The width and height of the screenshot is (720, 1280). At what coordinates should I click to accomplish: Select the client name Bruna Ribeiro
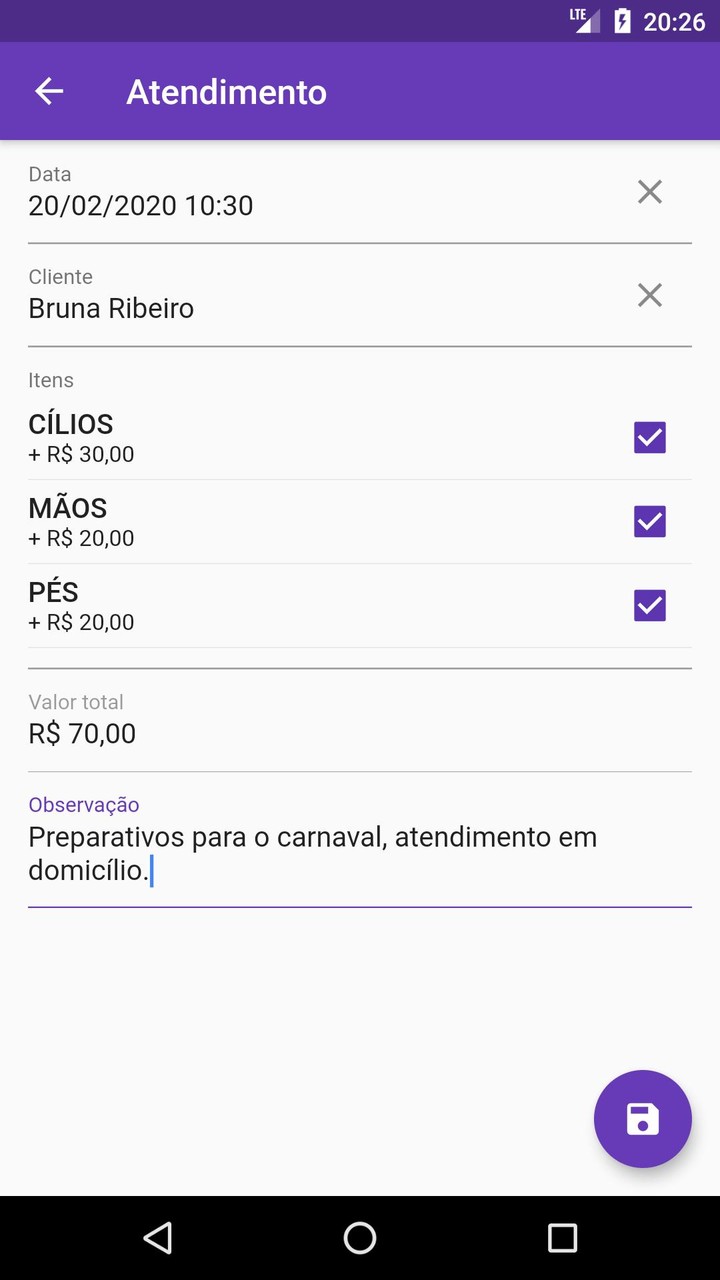point(110,308)
